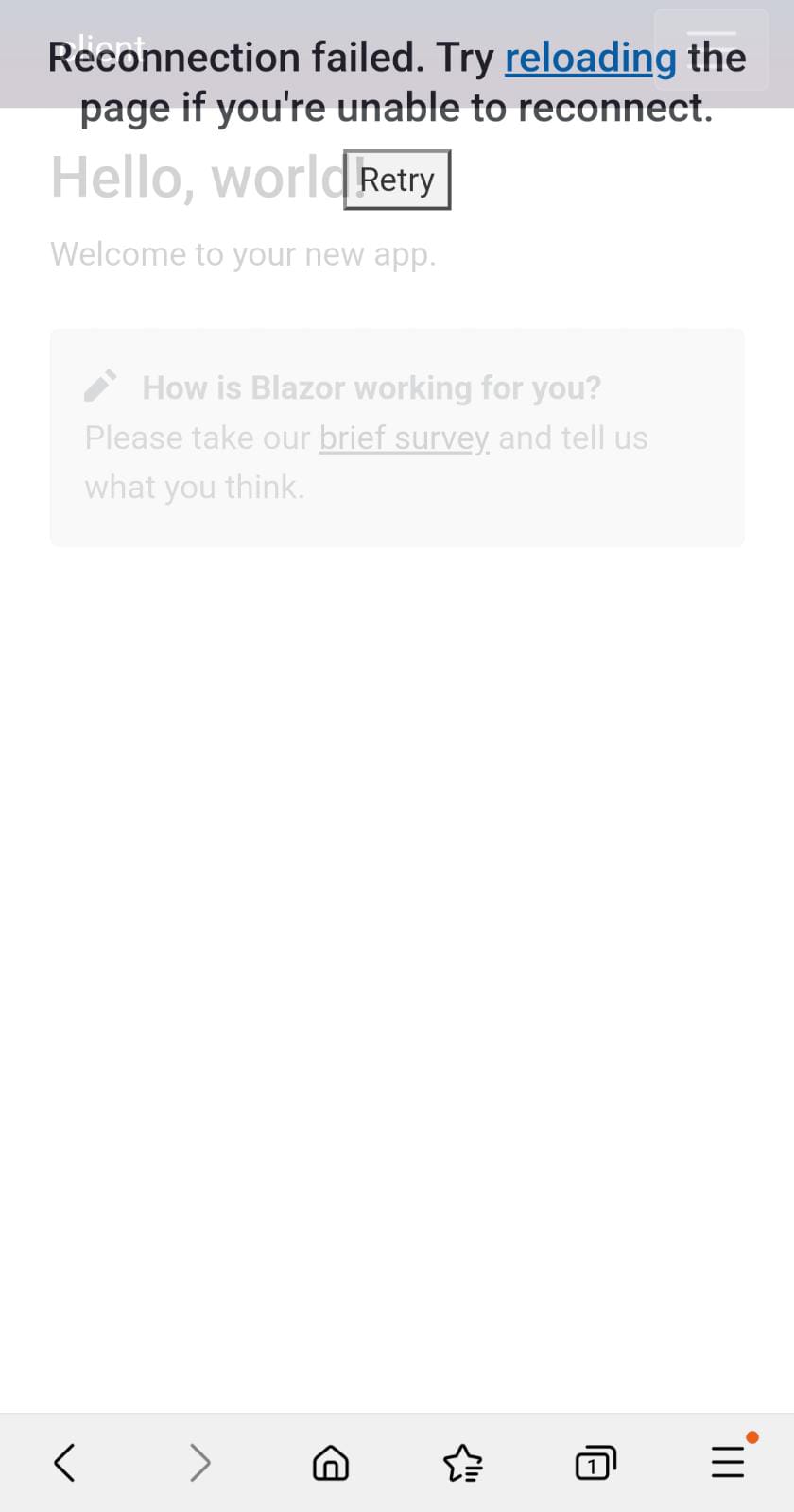
Task: Open the hamburger navigation menu
Action: 712,49
